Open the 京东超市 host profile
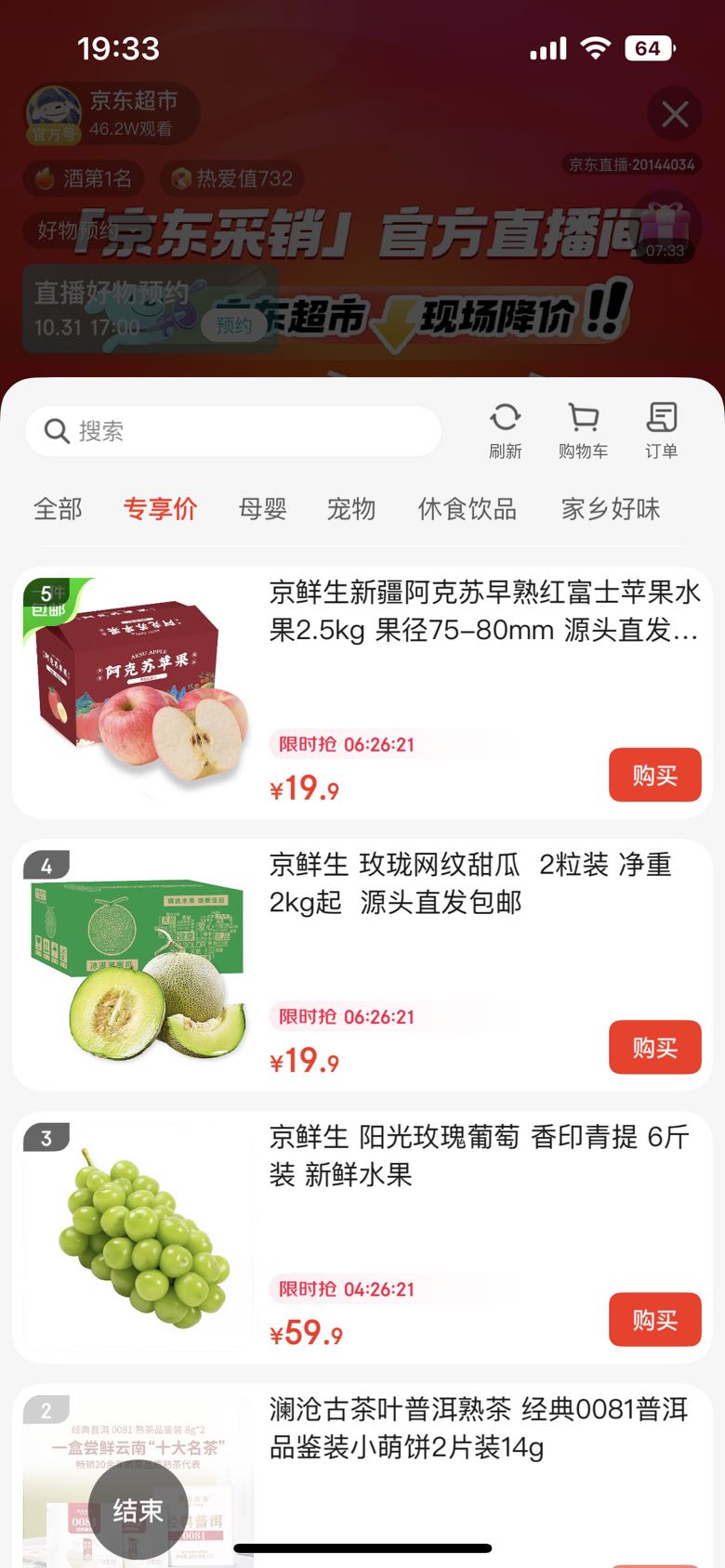725x1568 pixels. pos(112,114)
